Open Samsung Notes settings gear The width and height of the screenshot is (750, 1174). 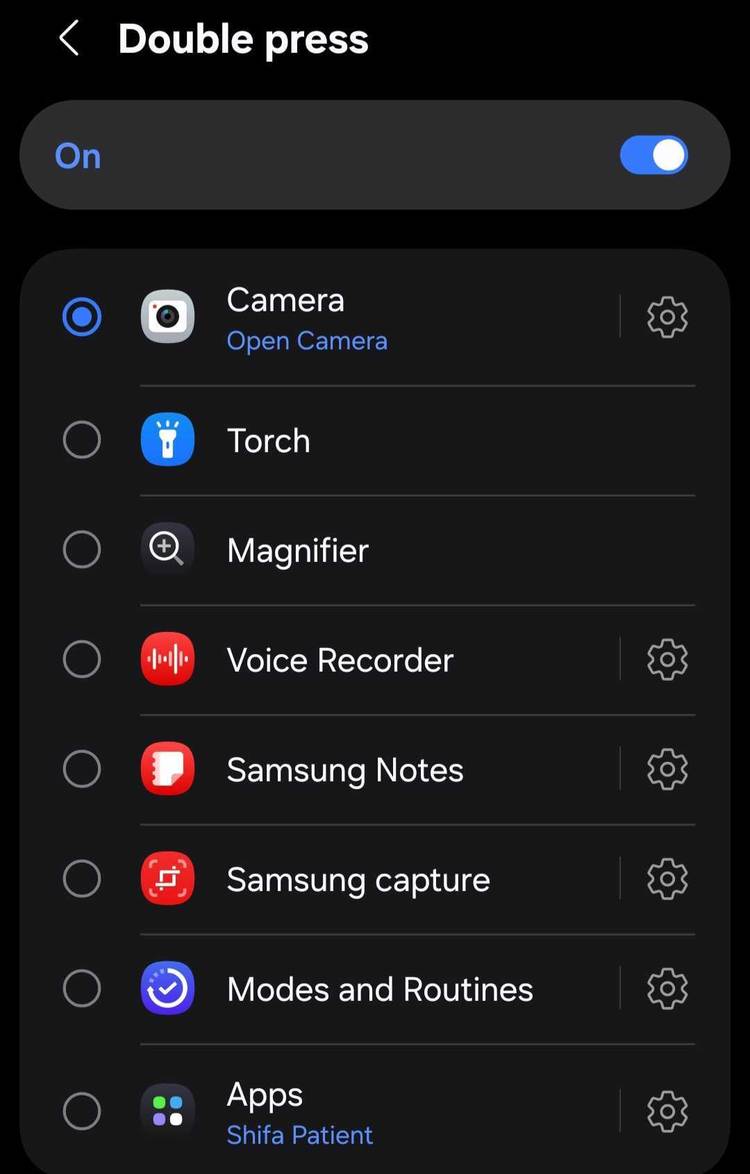(x=667, y=769)
